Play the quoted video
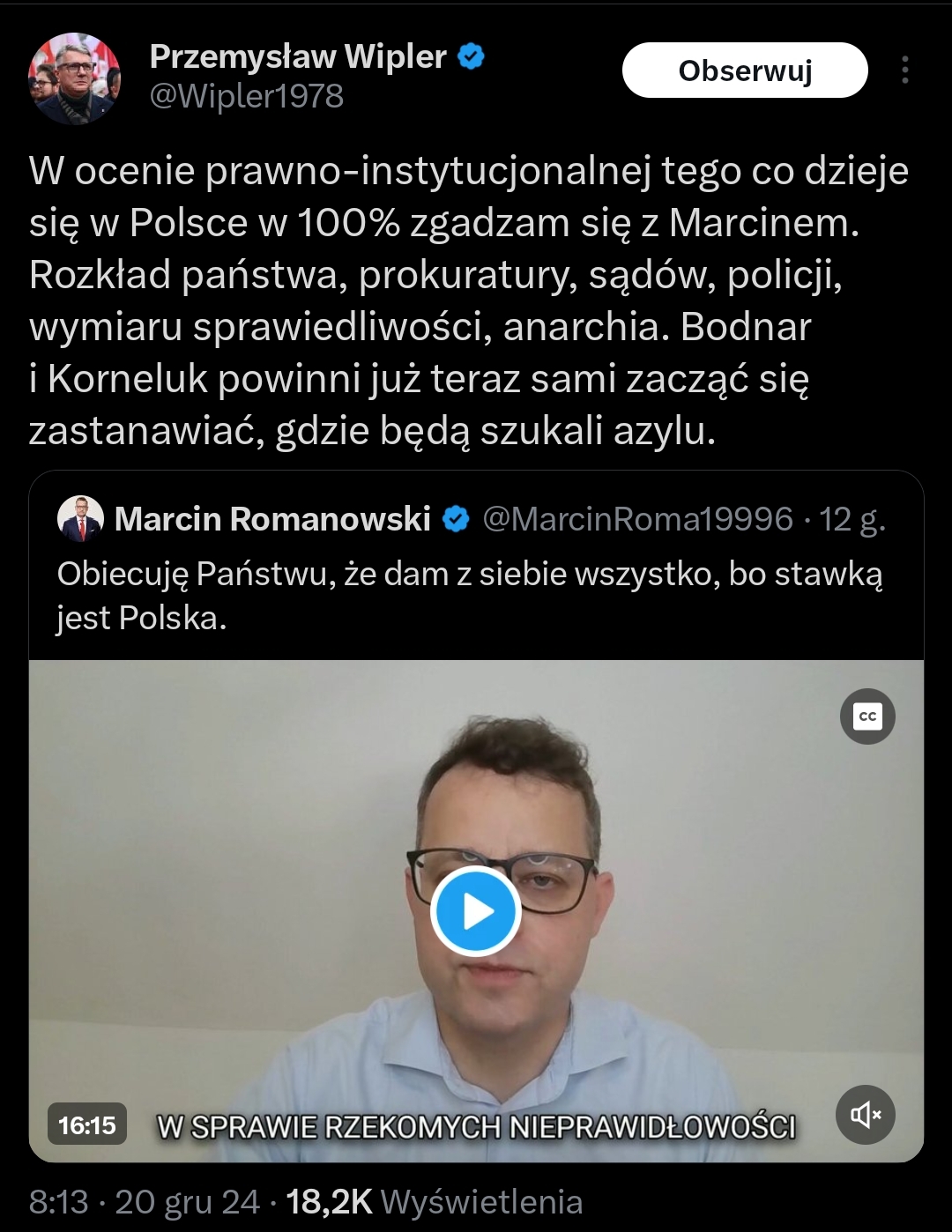This screenshot has width=952, height=1232. point(476,911)
